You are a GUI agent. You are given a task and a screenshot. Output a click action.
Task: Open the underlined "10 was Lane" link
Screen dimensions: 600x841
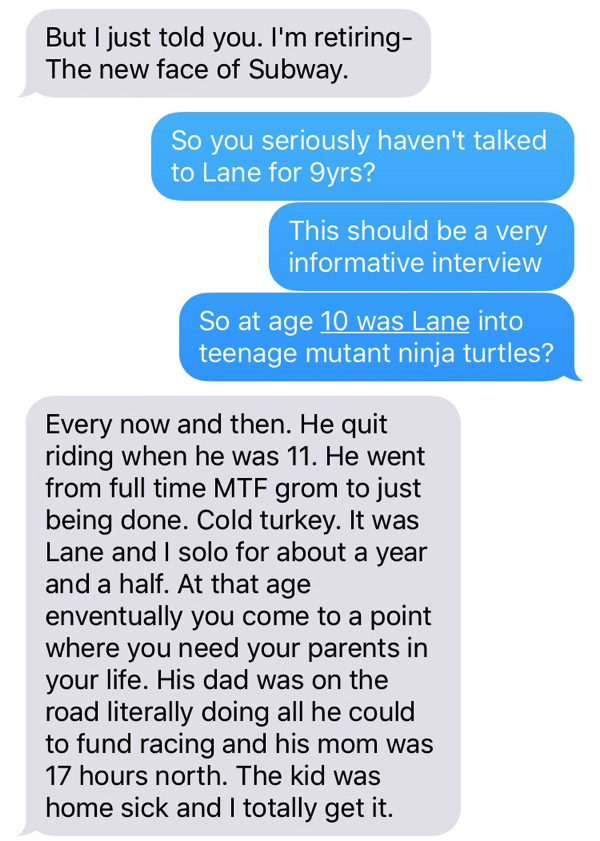click(x=395, y=322)
